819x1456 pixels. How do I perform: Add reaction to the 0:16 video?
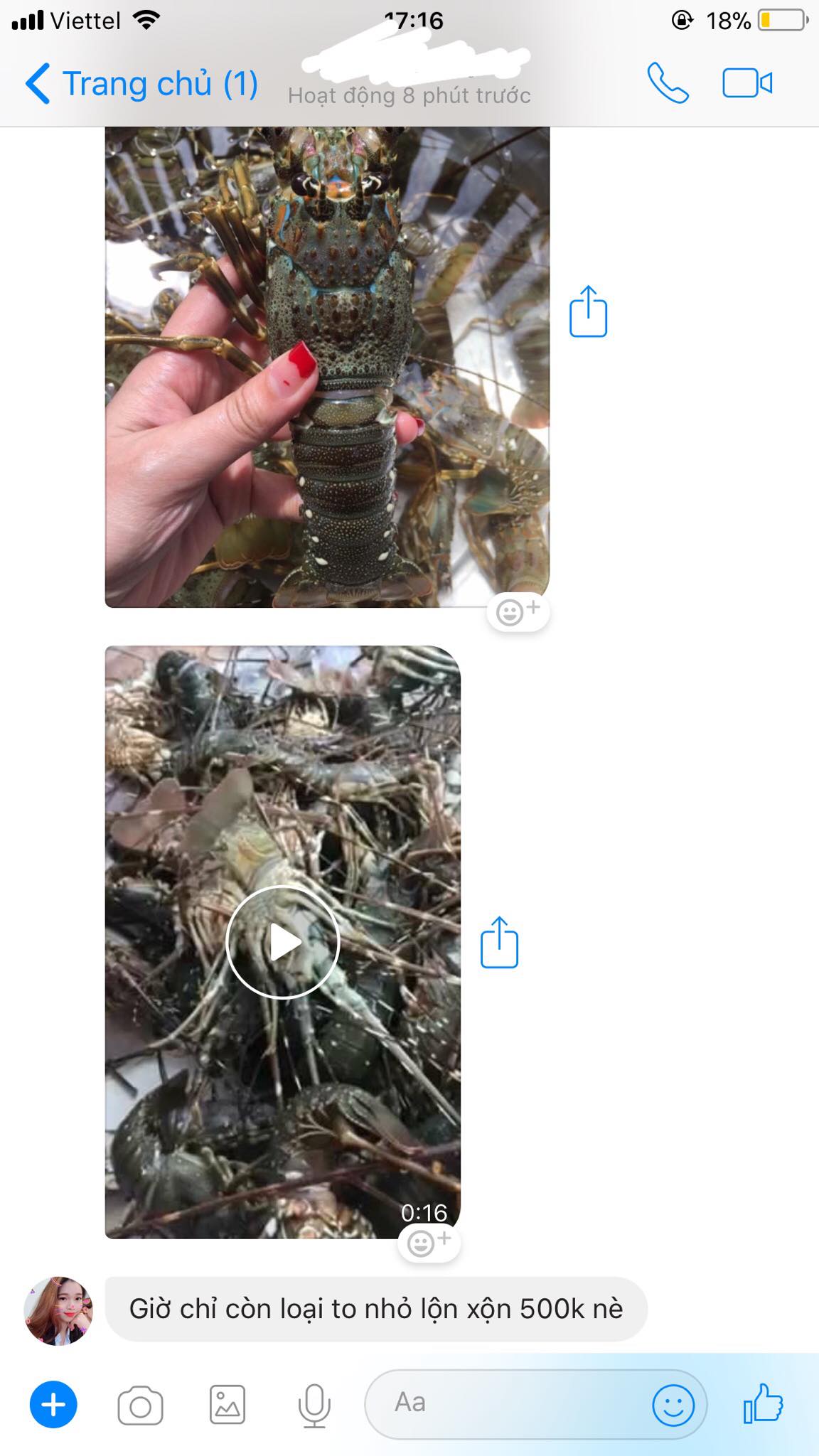coord(429,1243)
